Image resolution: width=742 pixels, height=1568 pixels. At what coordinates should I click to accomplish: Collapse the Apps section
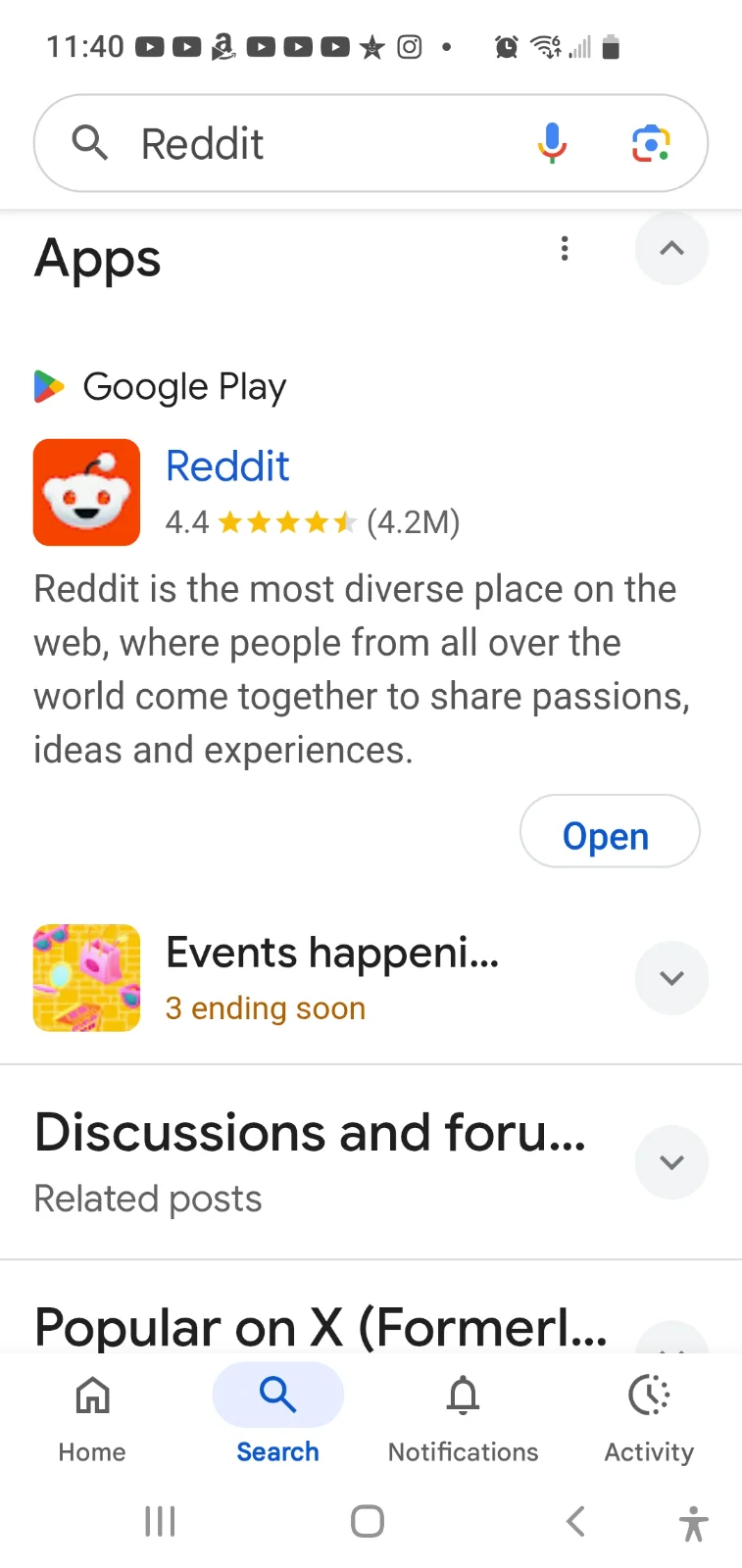(x=671, y=249)
